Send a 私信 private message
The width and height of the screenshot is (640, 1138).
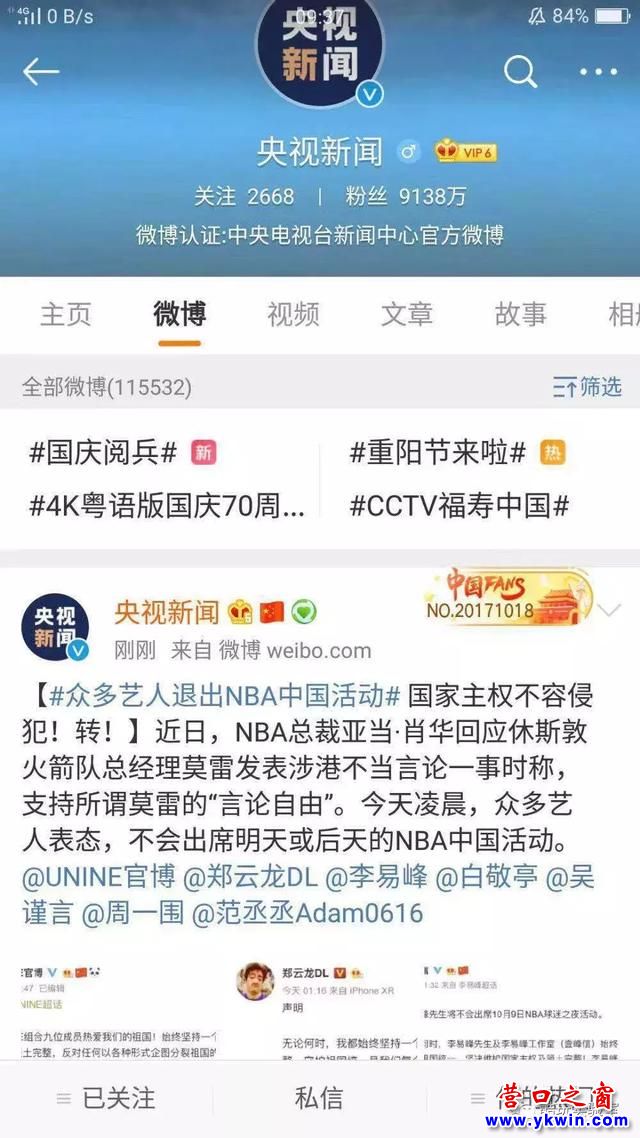(320, 1097)
